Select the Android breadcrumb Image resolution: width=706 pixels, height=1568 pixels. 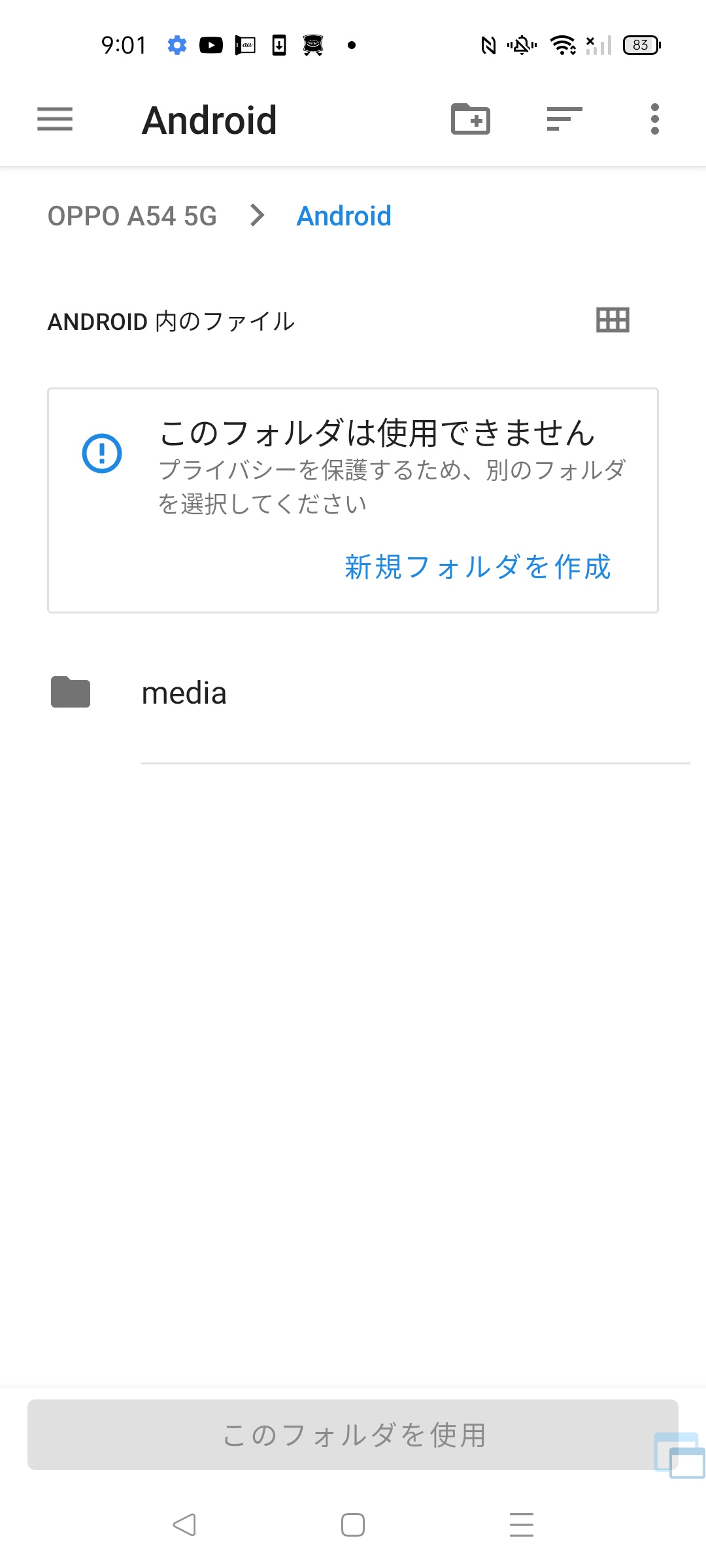click(344, 216)
